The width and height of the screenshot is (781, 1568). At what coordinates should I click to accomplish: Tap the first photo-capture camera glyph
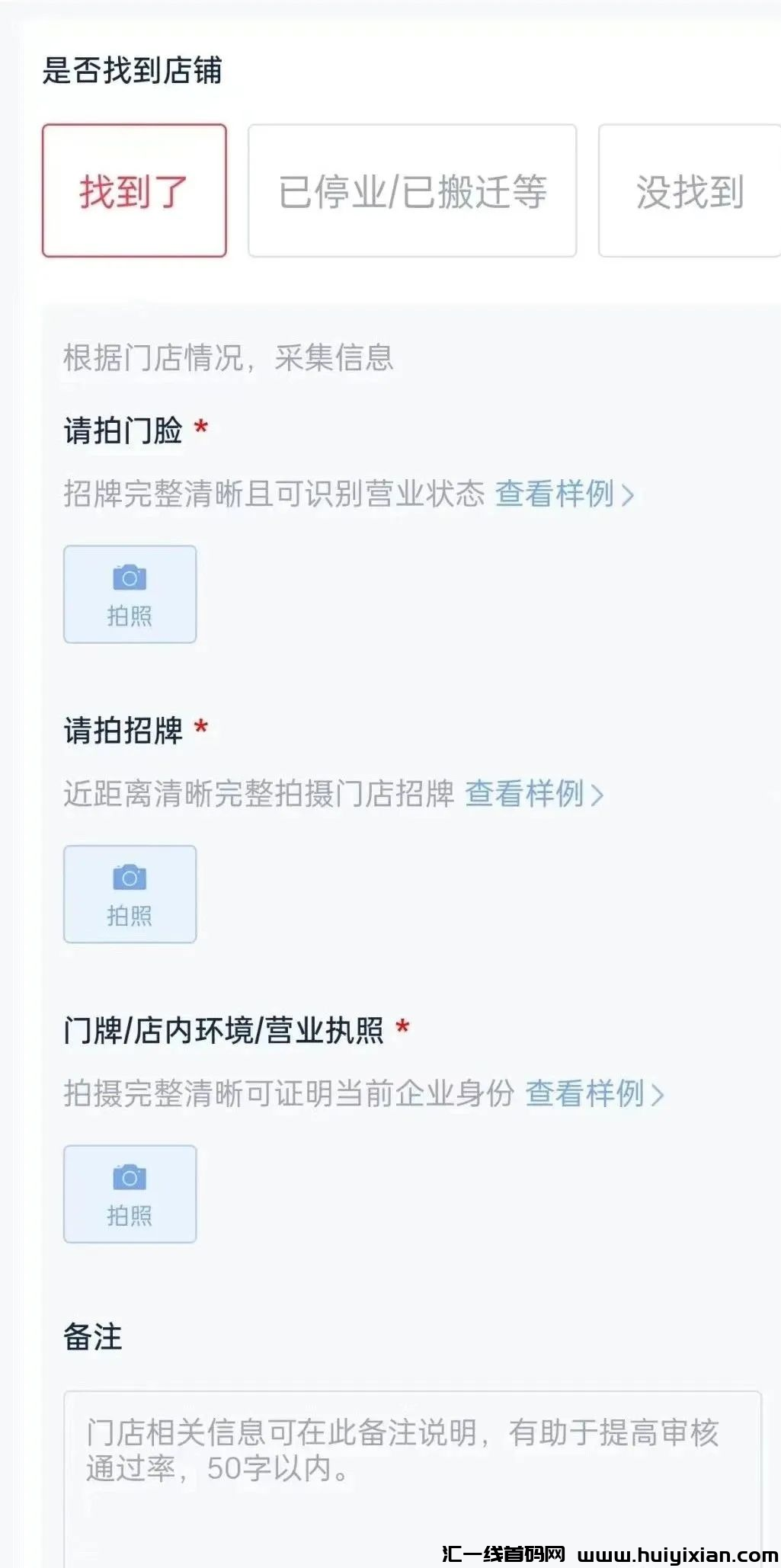tap(130, 578)
